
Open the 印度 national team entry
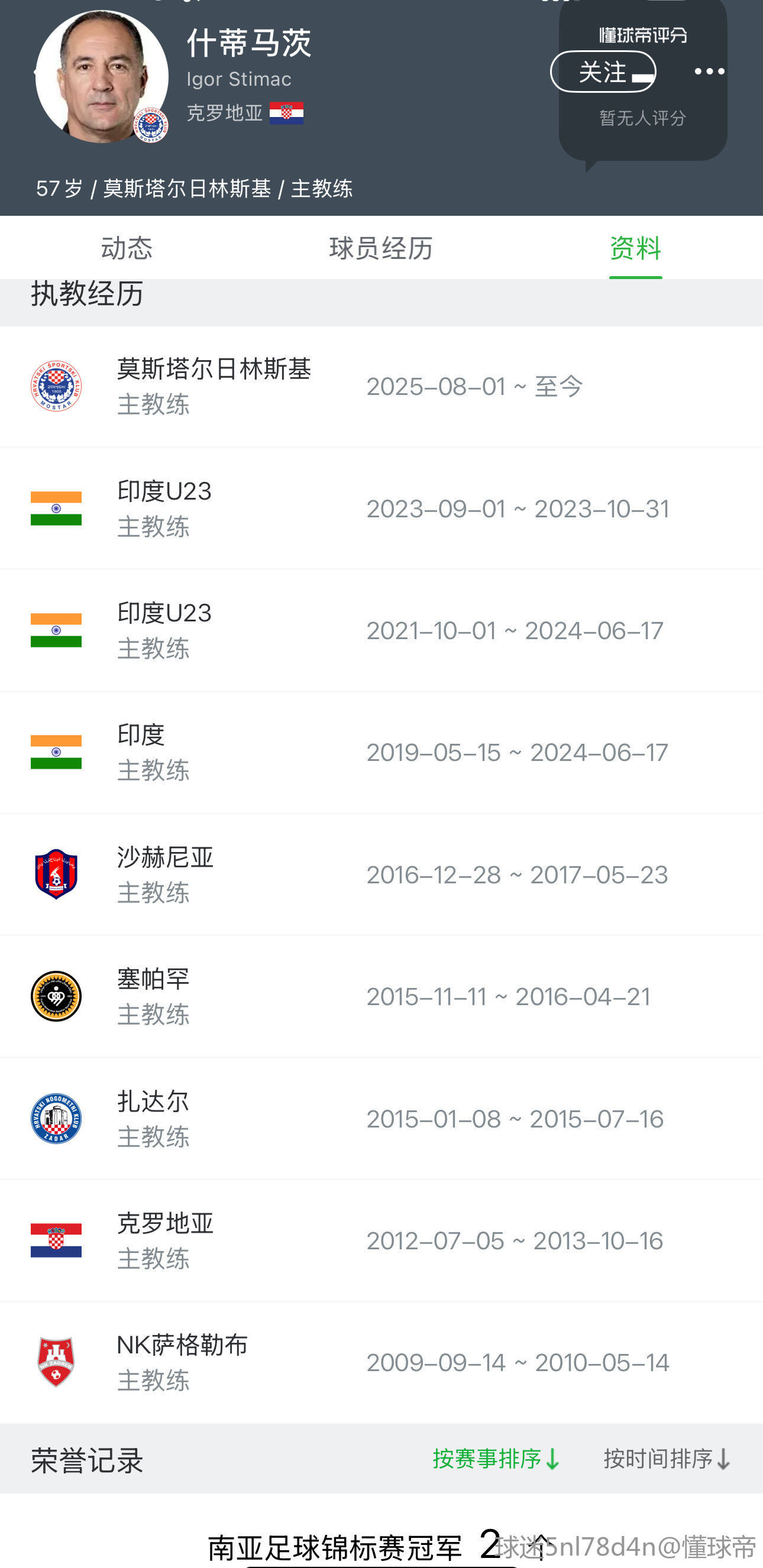click(x=381, y=751)
